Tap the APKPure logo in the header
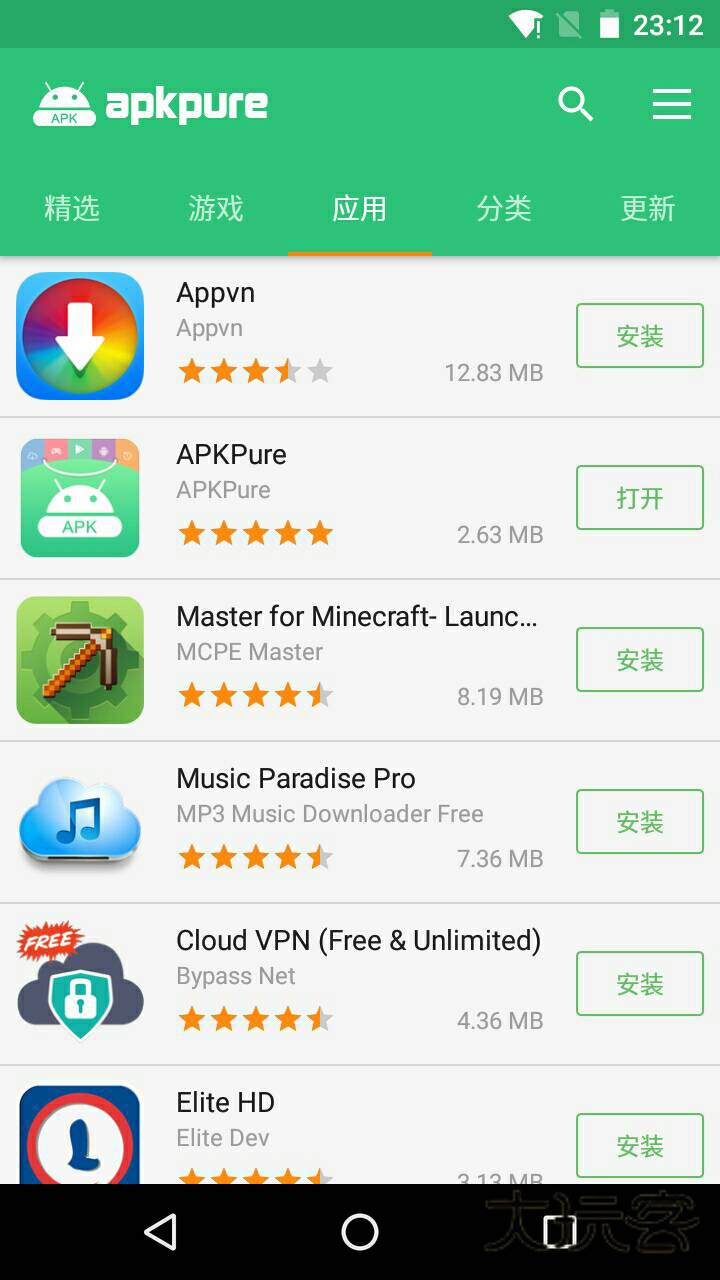Screen dimensions: 720x1280 (x=150, y=103)
